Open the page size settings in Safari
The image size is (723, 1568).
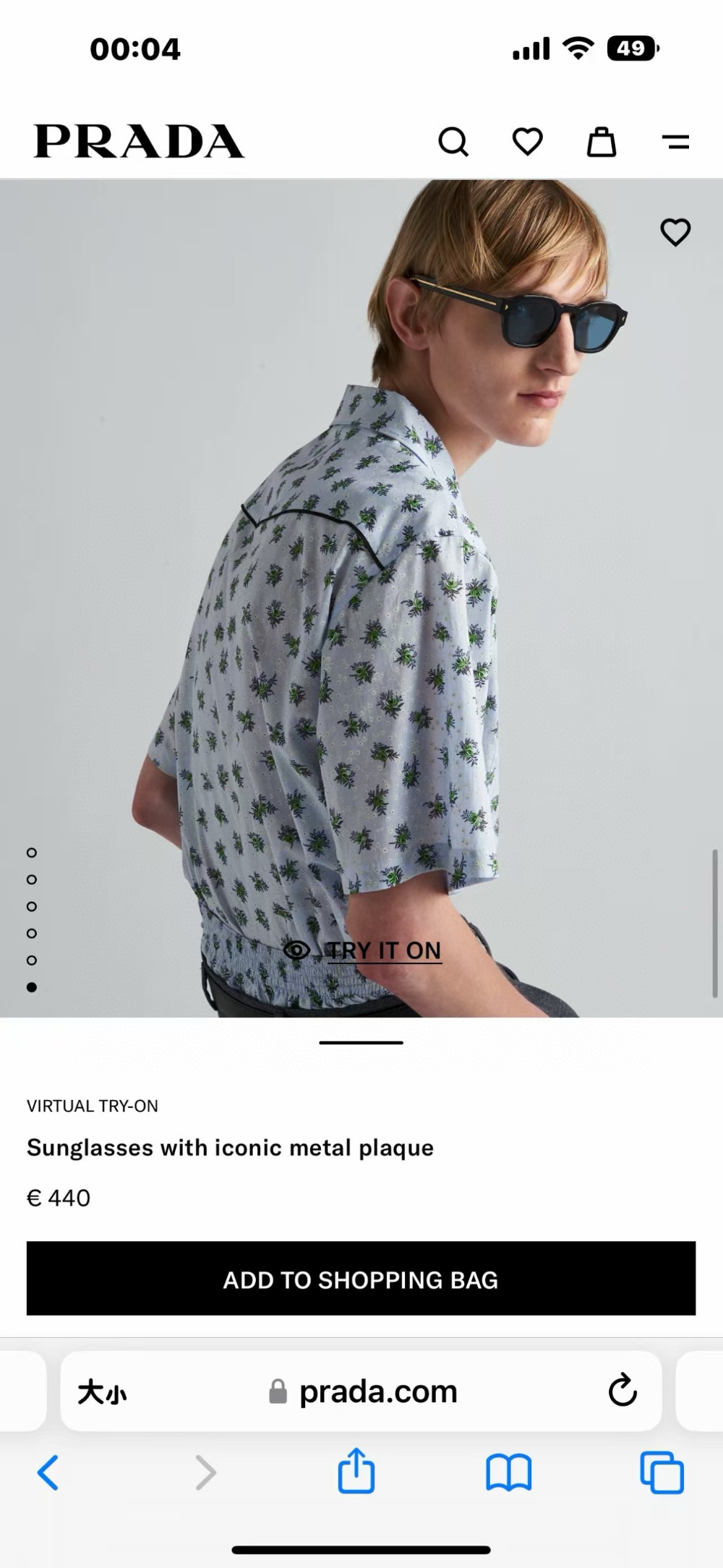click(x=102, y=1392)
